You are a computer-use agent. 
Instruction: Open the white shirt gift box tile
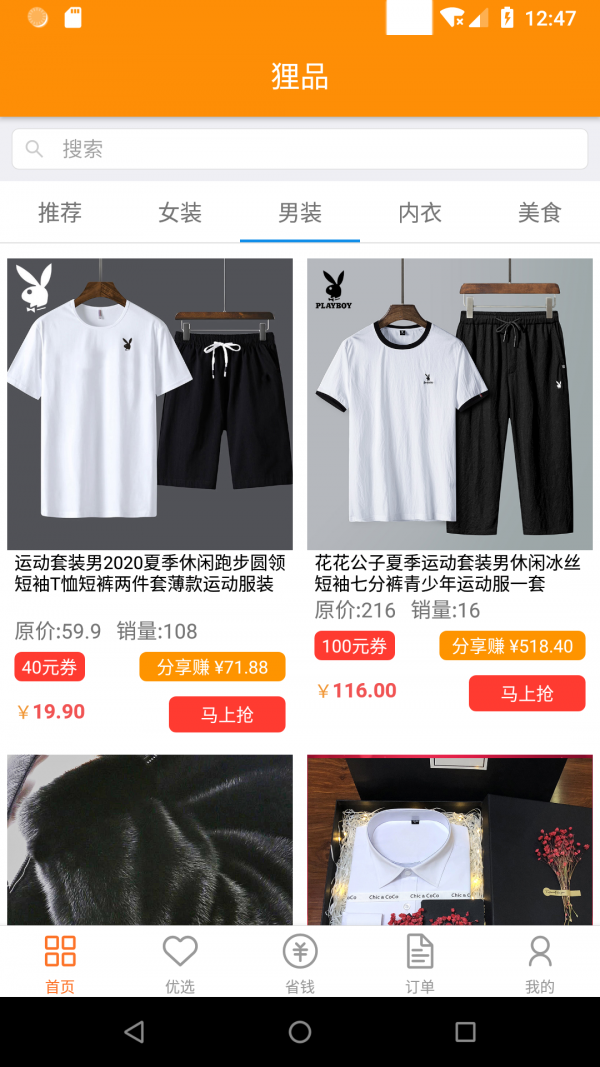(450, 840)
